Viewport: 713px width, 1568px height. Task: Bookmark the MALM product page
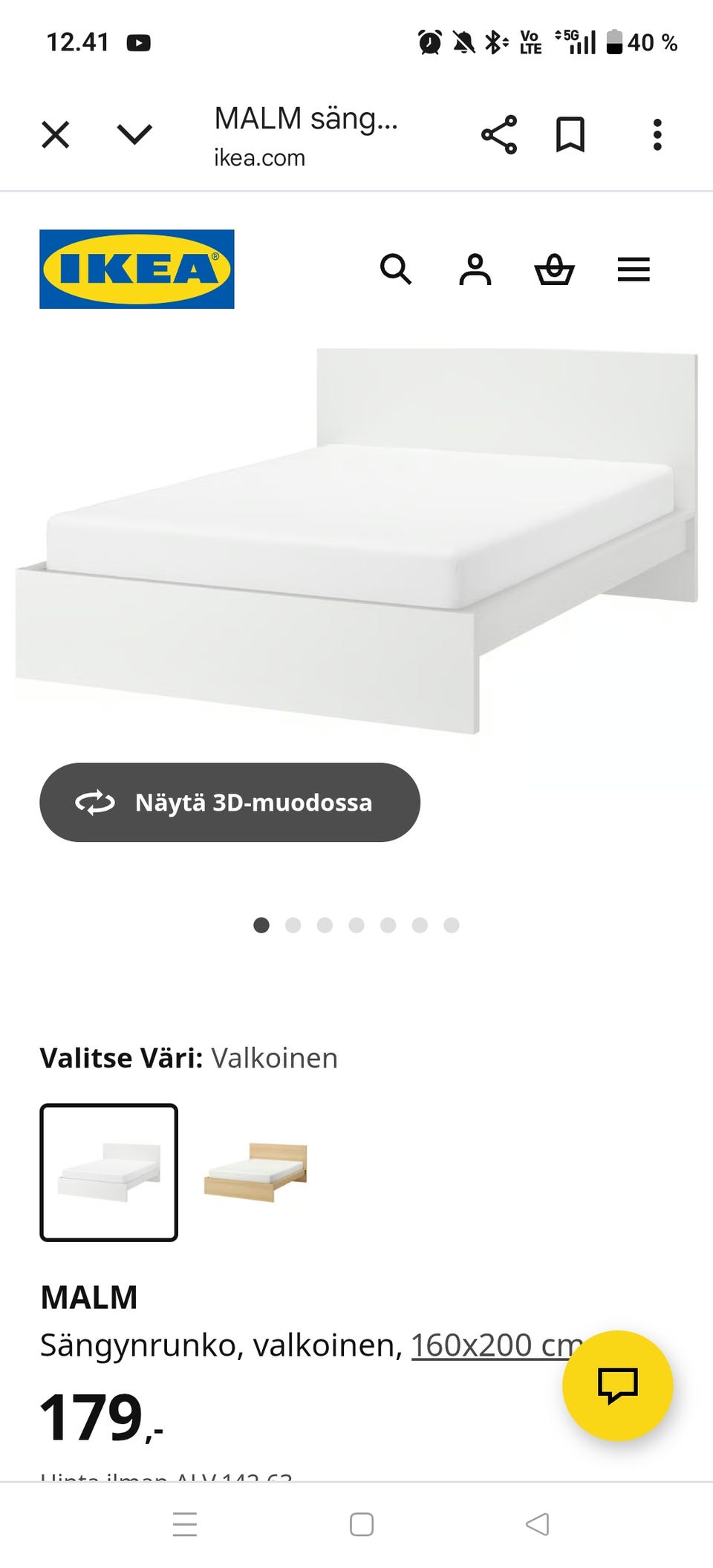pos(570,134)
